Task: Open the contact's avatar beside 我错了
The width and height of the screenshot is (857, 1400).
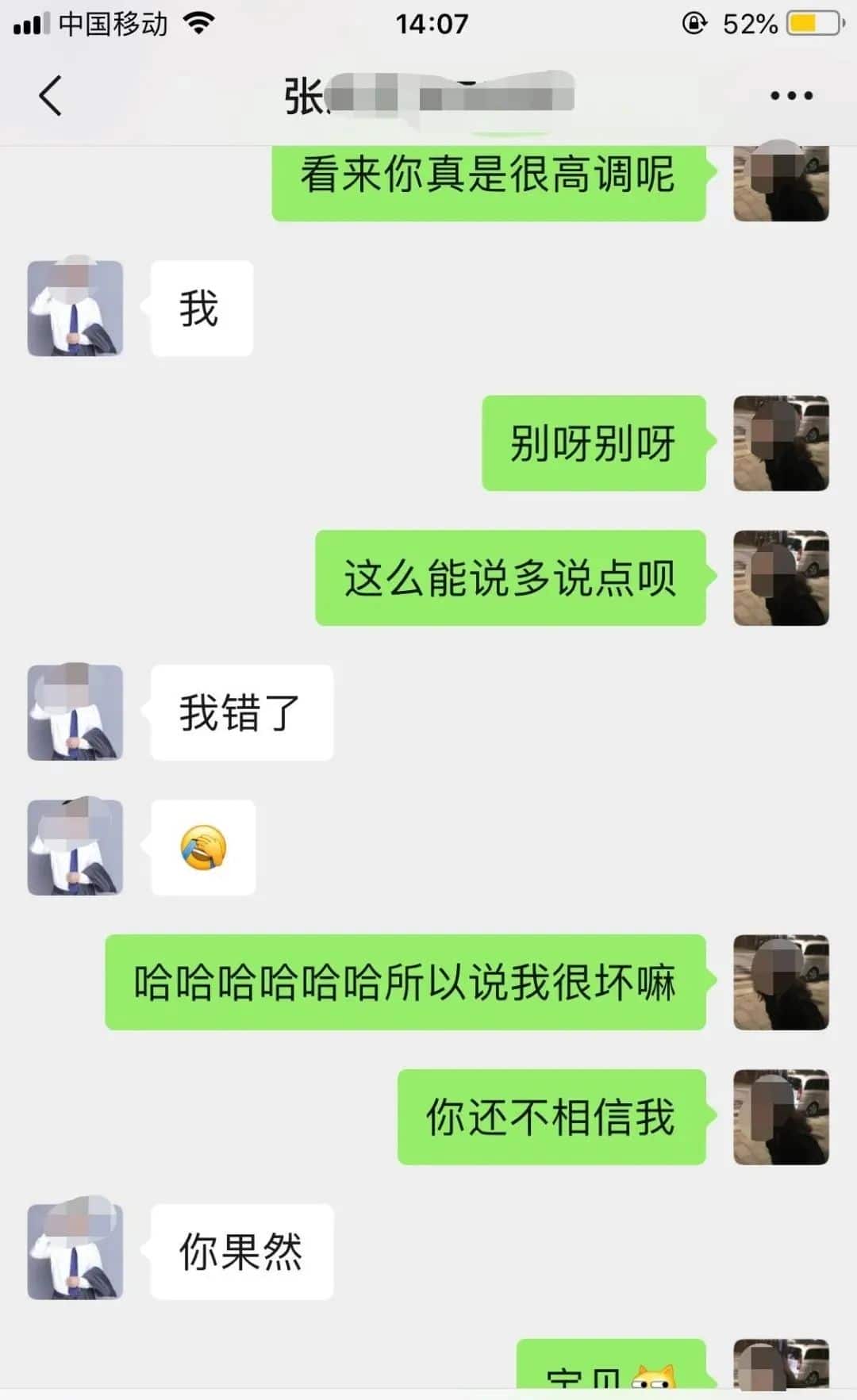Action: tap(75, 712)
